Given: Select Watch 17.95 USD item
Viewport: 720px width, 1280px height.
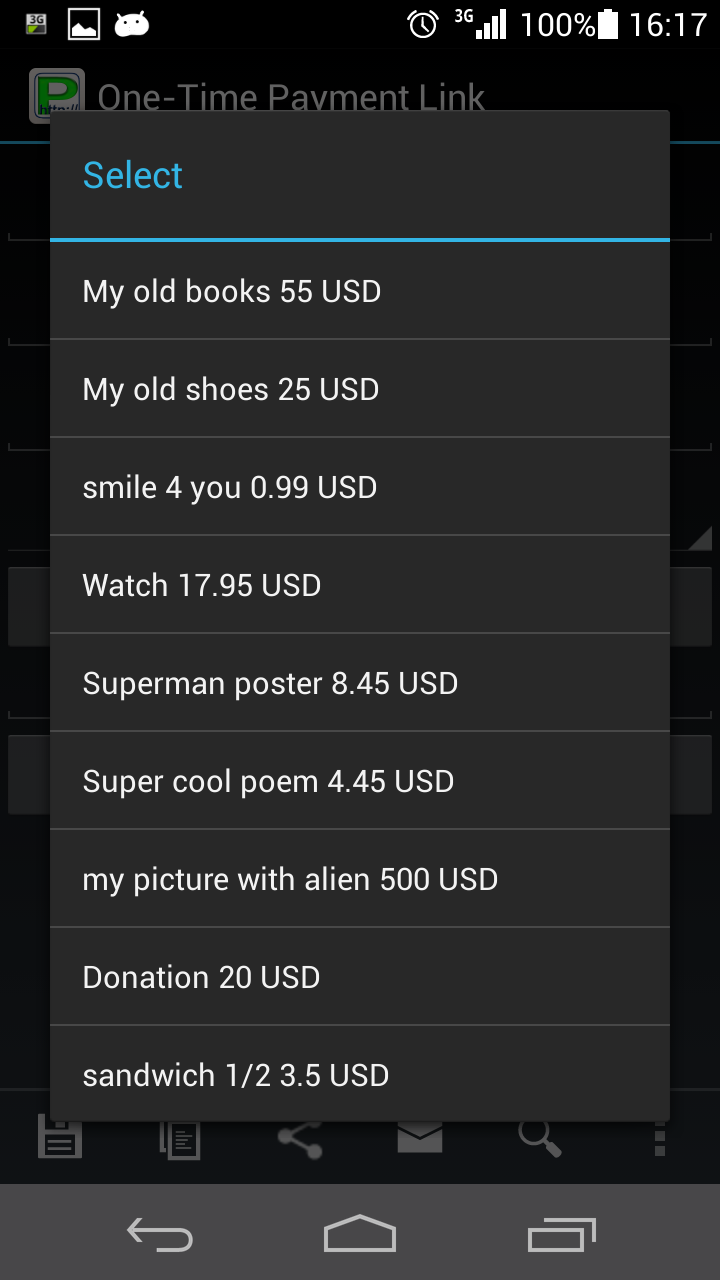Looking at the screenshot, I should point(360,585).
